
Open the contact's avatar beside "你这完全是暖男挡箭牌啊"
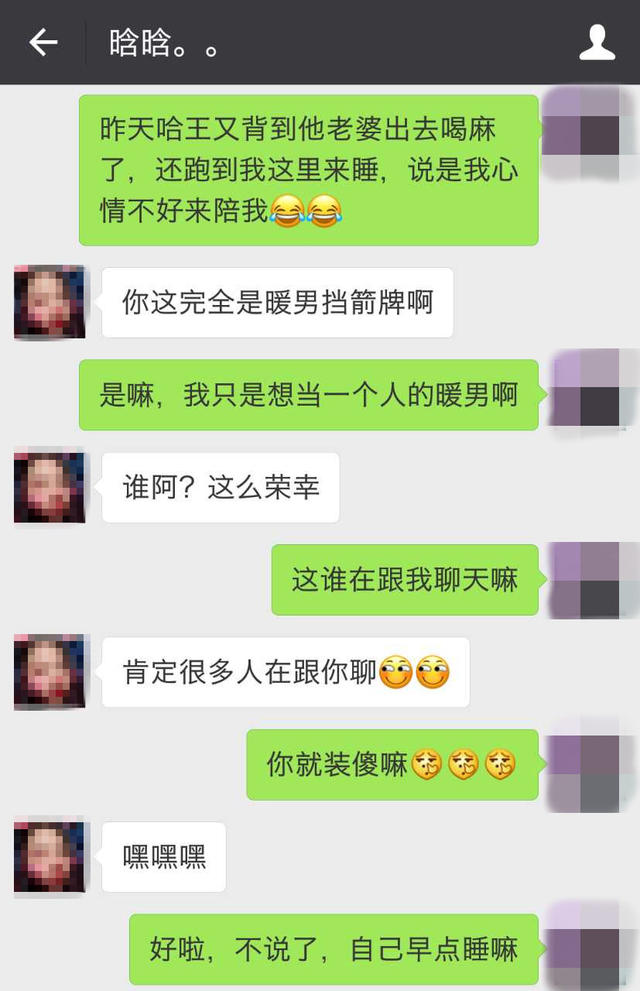tap(50, 302)
